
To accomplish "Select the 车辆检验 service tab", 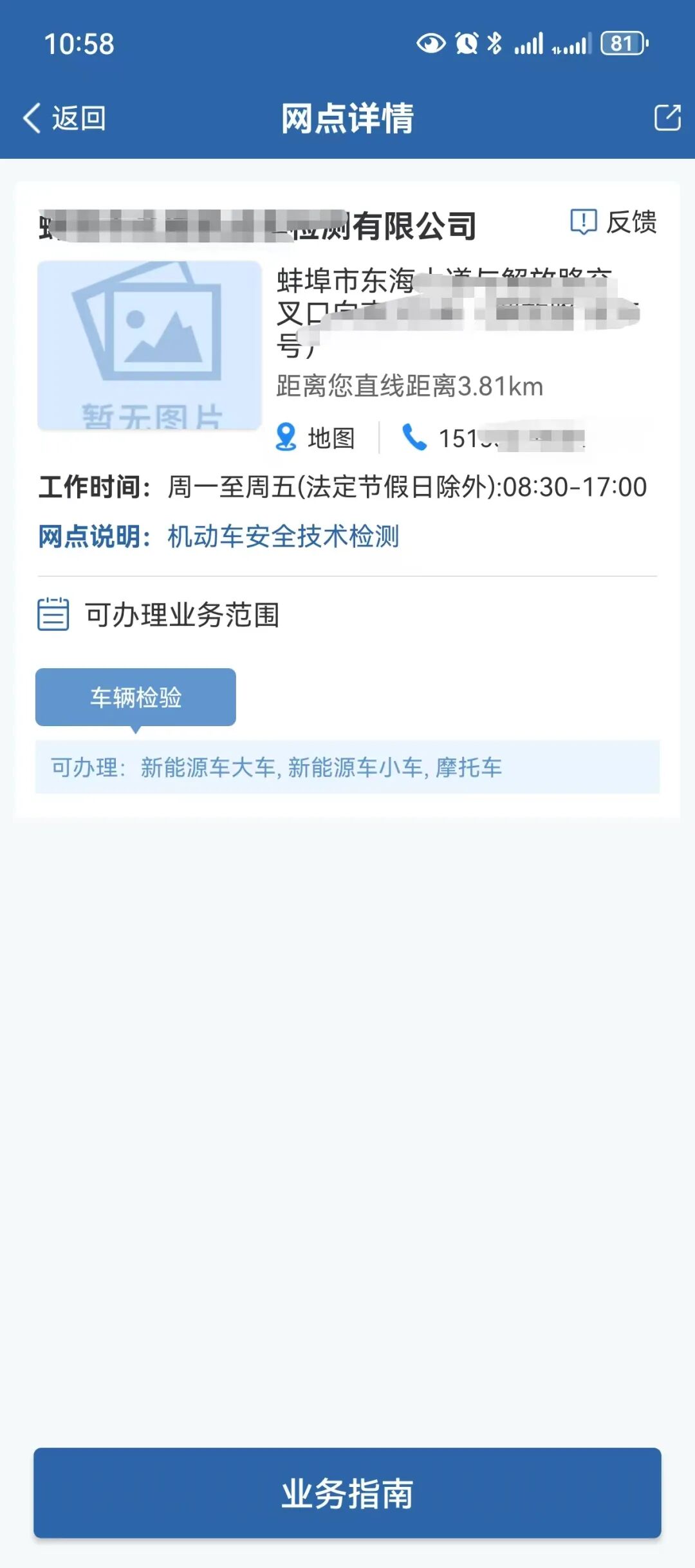I will click(x=136, y=697).
